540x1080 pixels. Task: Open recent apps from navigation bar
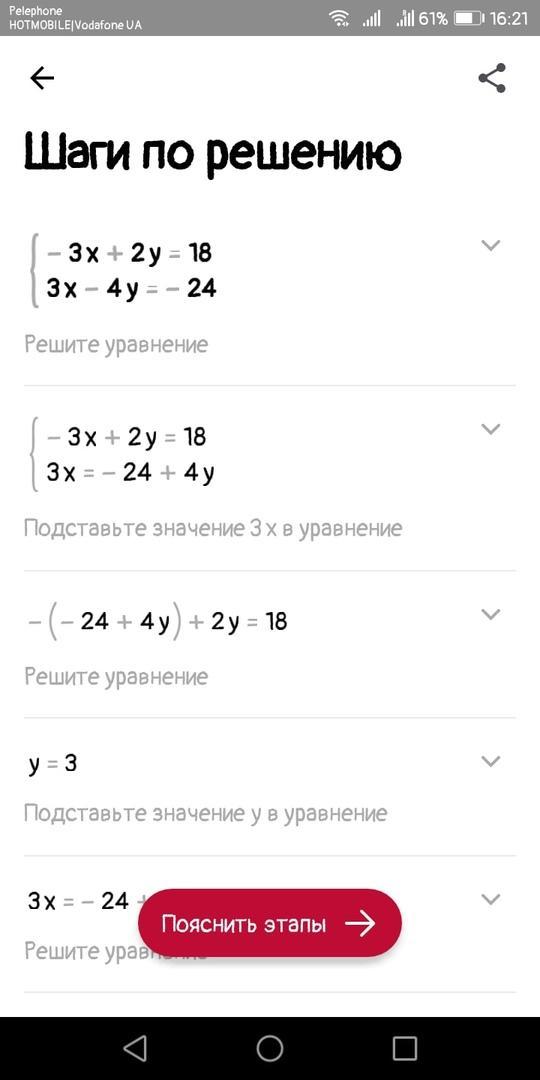[404, 1048]
